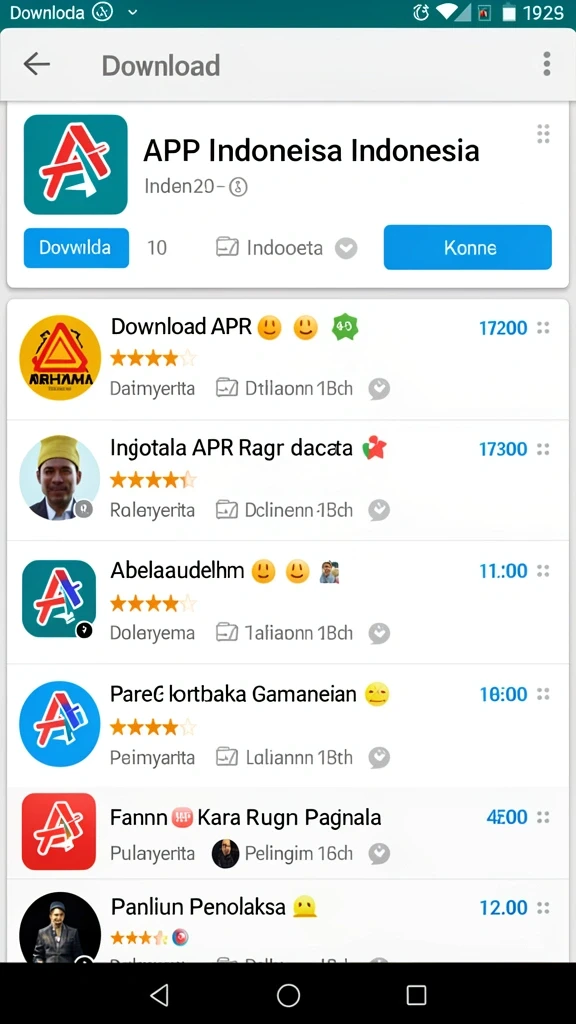Open the dots menu beside 17200
Image resolution: width=576 pixels, height=1024 pixels.
coord(543,327)
